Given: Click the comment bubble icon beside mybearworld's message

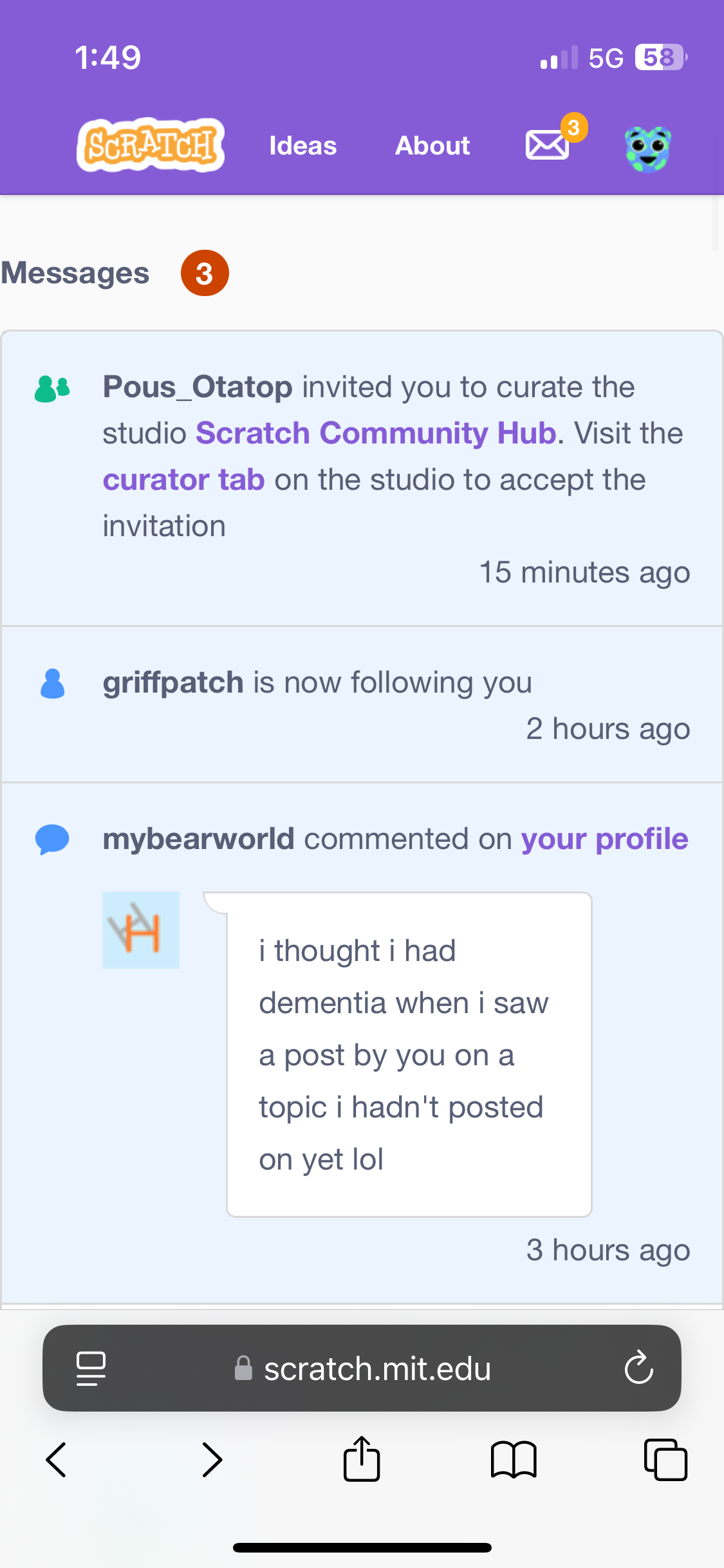Looking at the screenshot, I should [x=53, y=838].
